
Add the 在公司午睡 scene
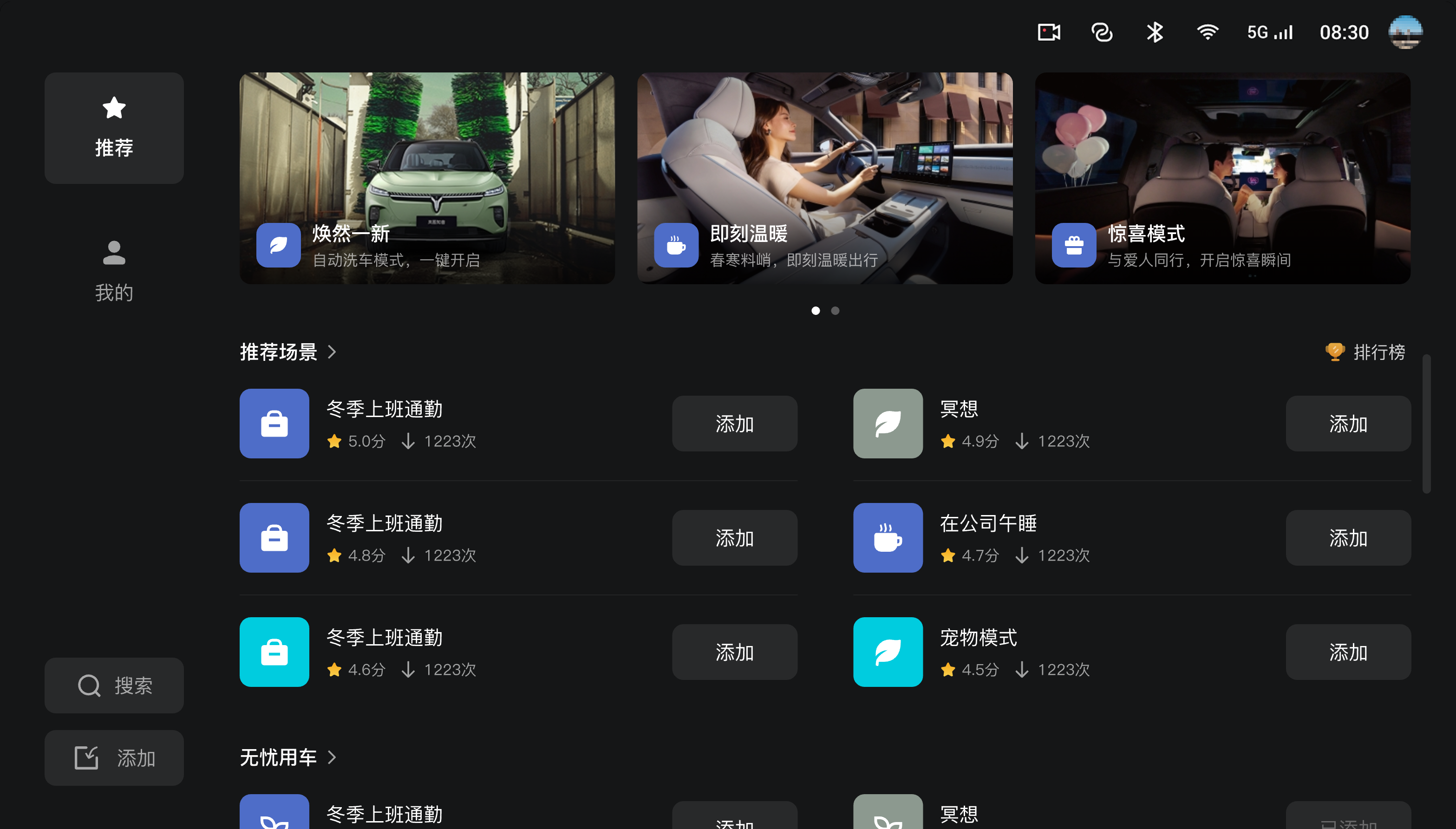(1348, 538)
